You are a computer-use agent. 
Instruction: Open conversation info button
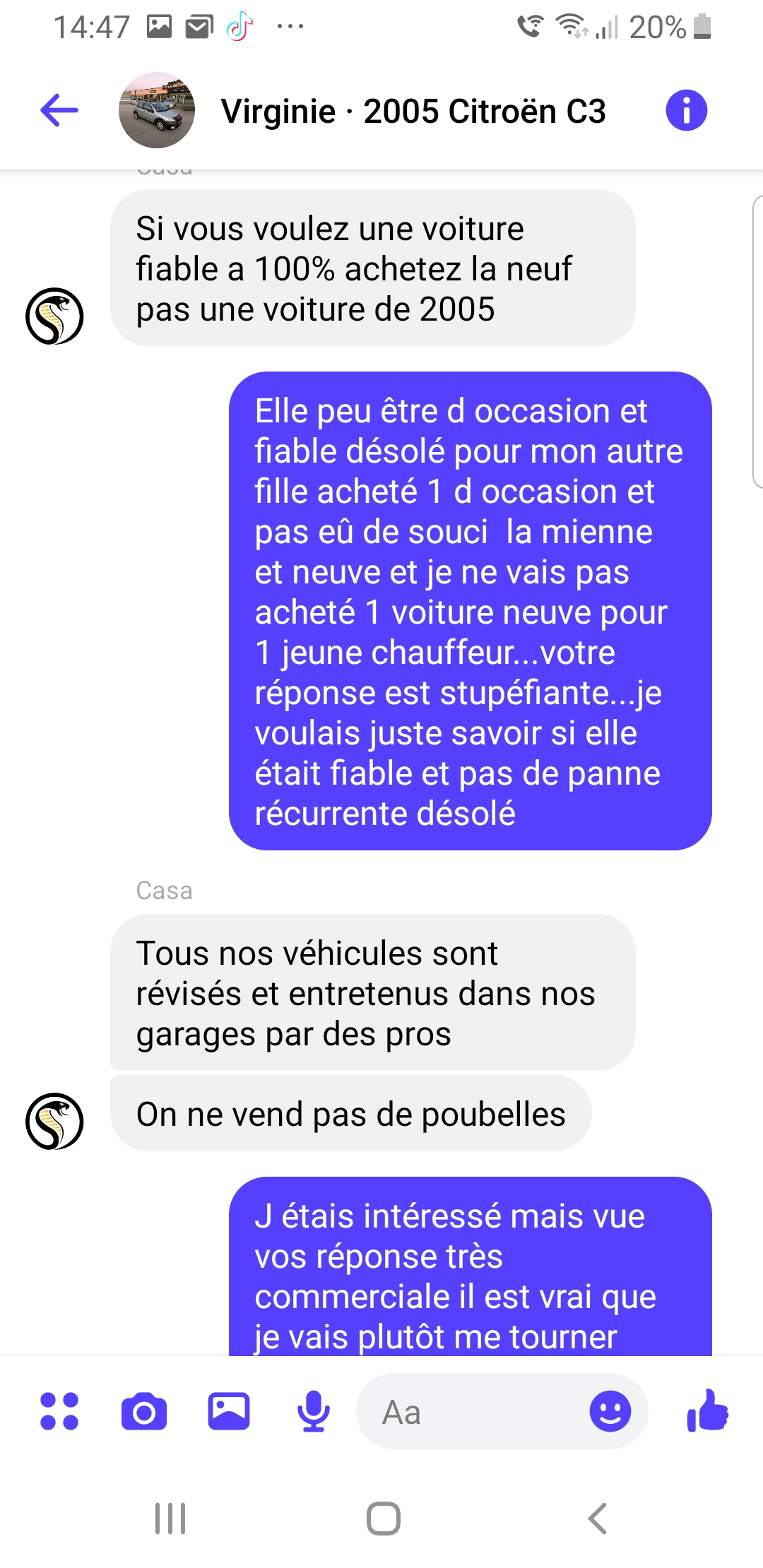click(686, 111)
